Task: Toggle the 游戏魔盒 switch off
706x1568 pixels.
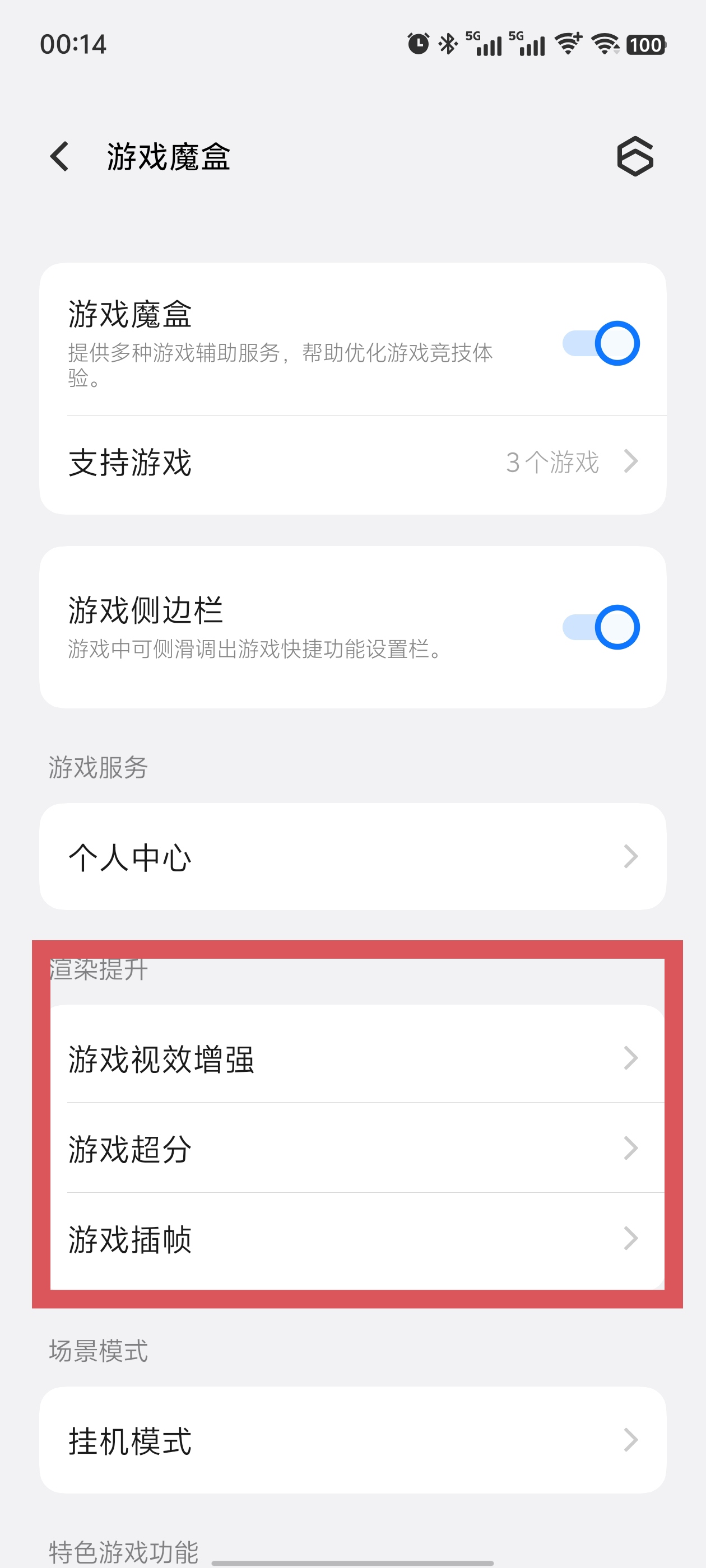Action: (x=600, y=343)
